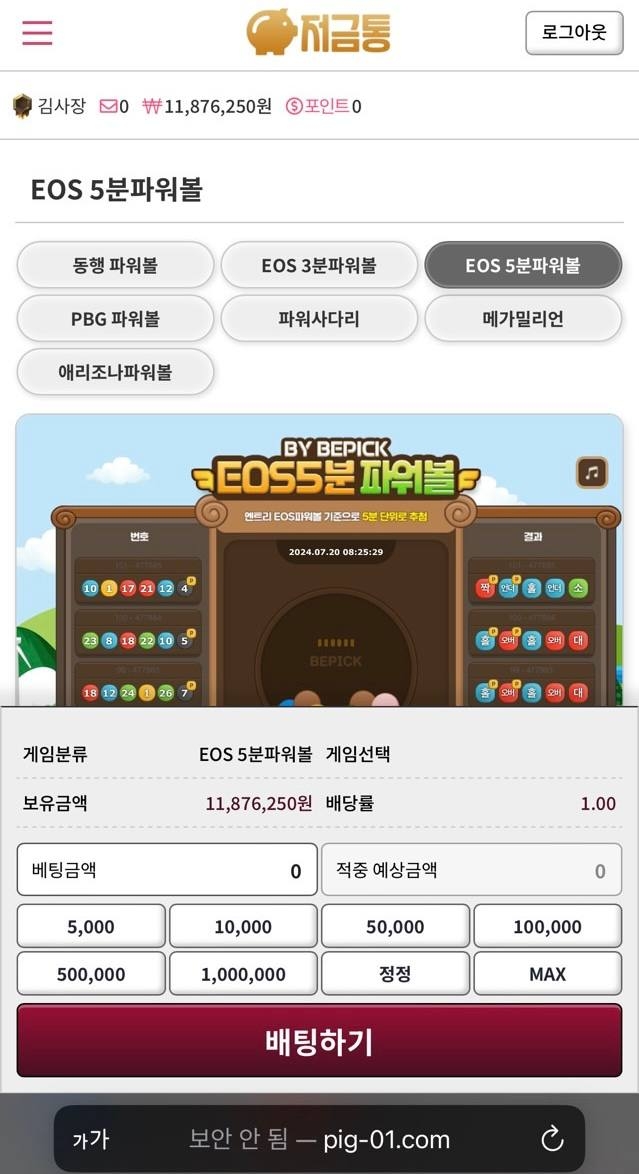Viewport: 639px width, 1174px height.
Task: Add 500,000 to the bet amount
Action: (91, 973)
